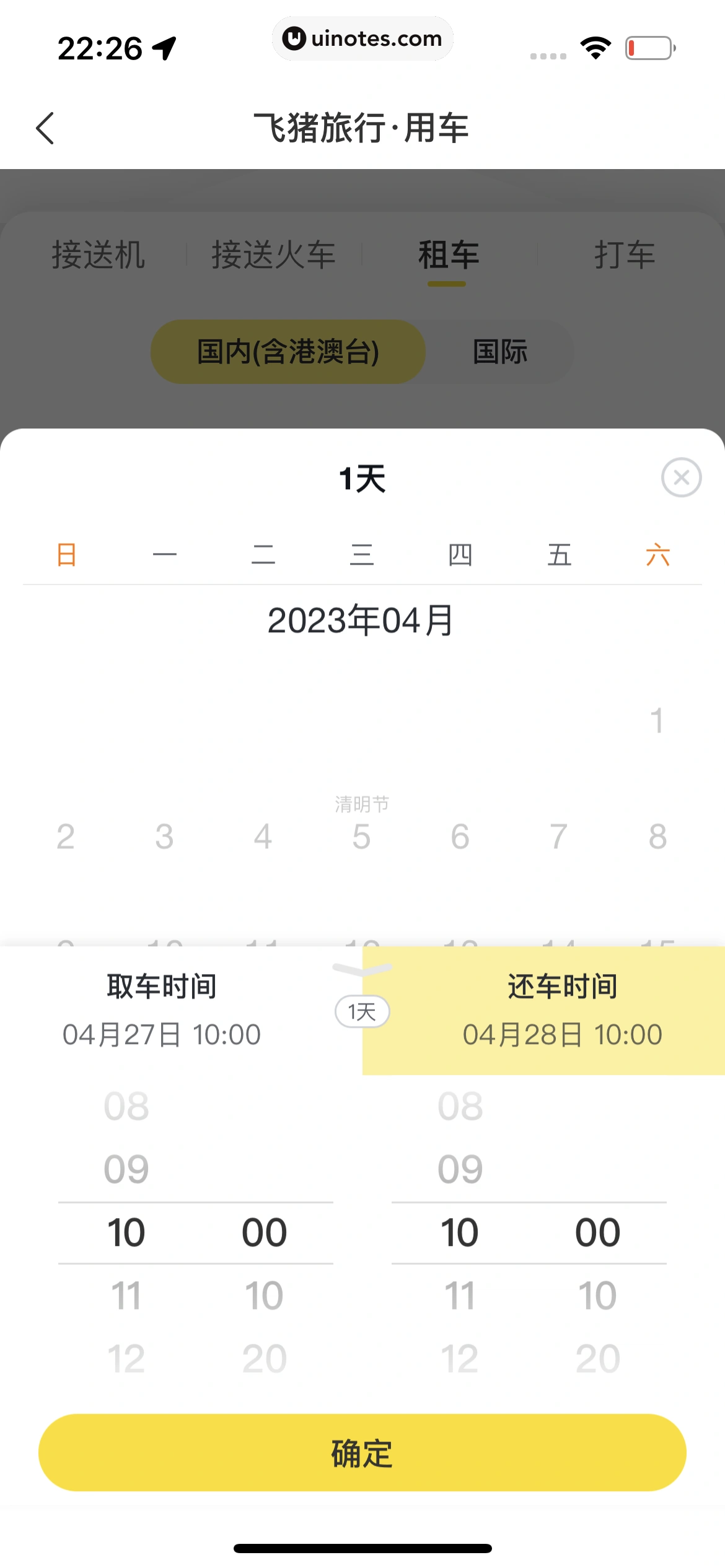Select 还车时间 return time tab
725x1568 pixels.
pos(561,1010)
